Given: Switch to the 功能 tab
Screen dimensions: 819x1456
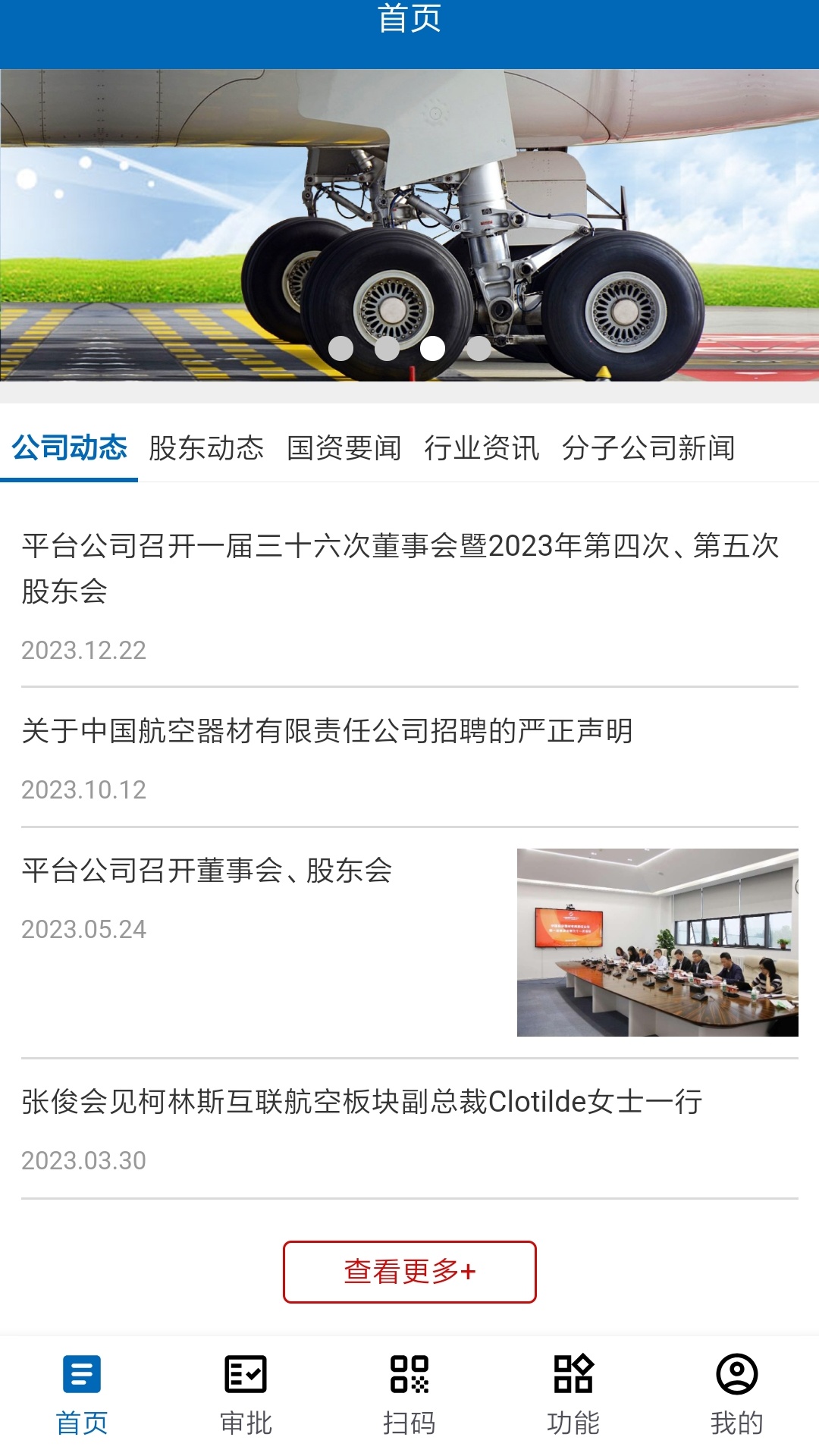Looking at the screenshot, I should pos(573,1394).
